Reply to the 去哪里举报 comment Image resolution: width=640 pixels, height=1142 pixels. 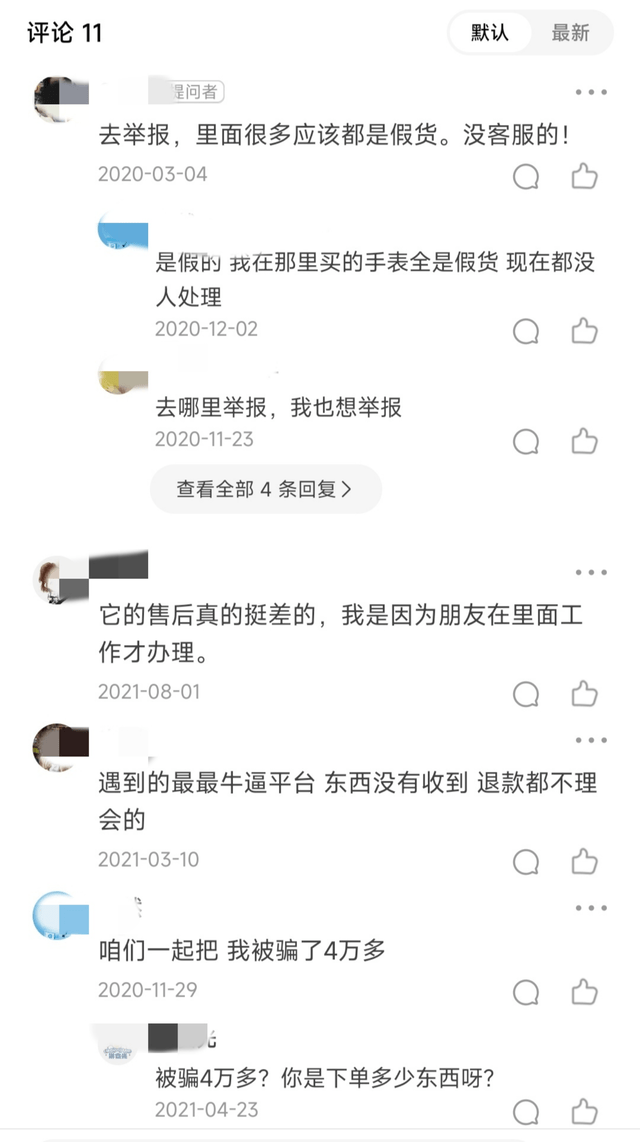(526, 441)
